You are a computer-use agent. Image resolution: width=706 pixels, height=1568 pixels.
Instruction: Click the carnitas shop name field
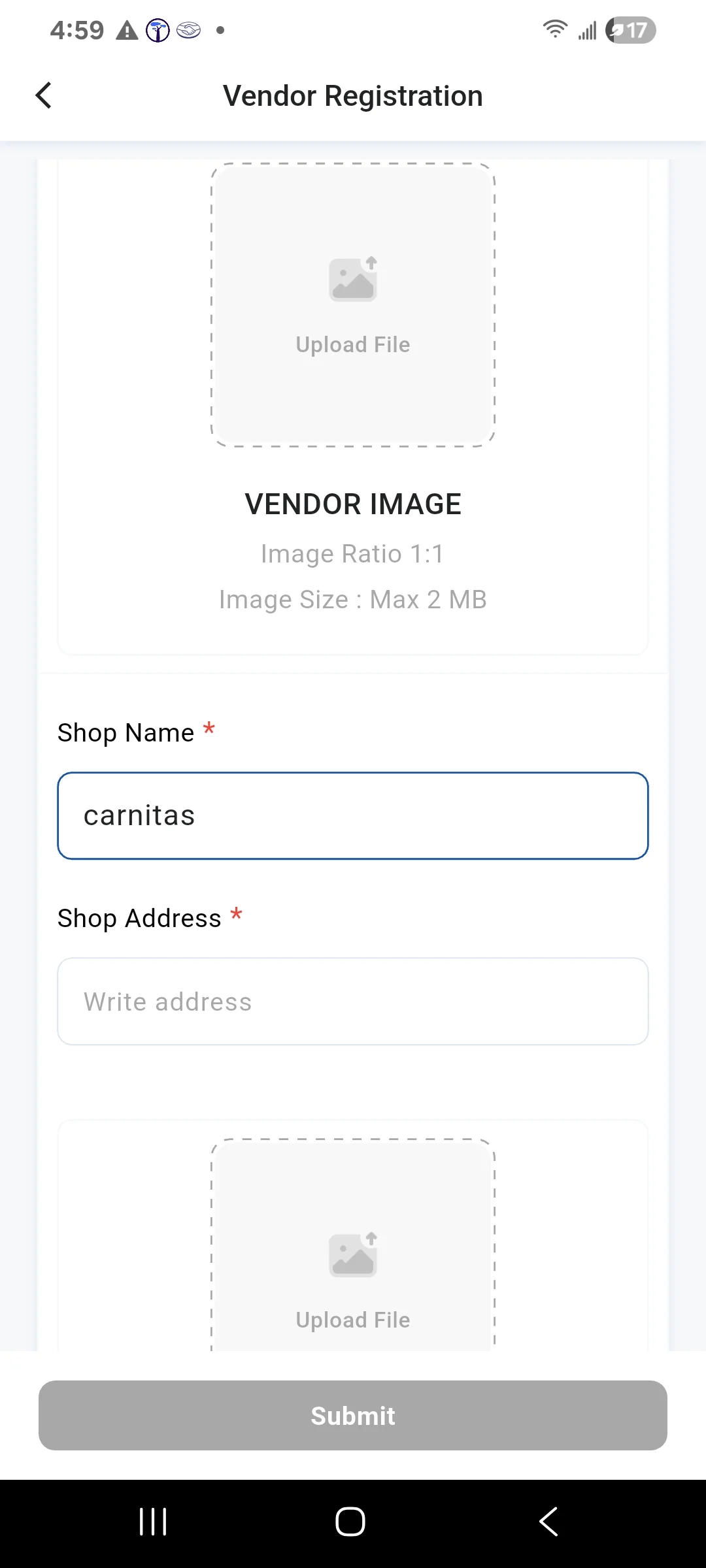point(352,815)
